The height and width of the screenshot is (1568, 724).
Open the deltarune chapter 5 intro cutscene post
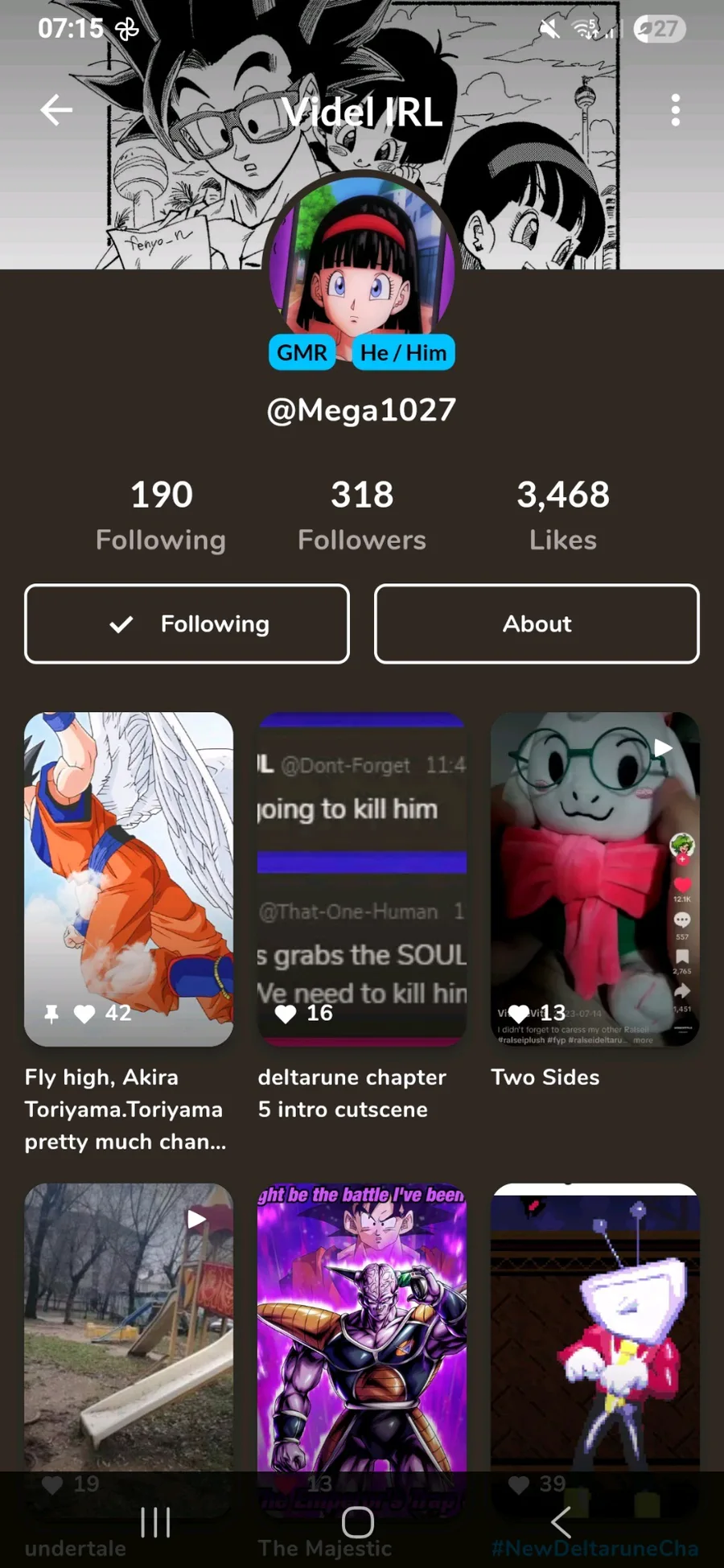click(x=362, y=879)
